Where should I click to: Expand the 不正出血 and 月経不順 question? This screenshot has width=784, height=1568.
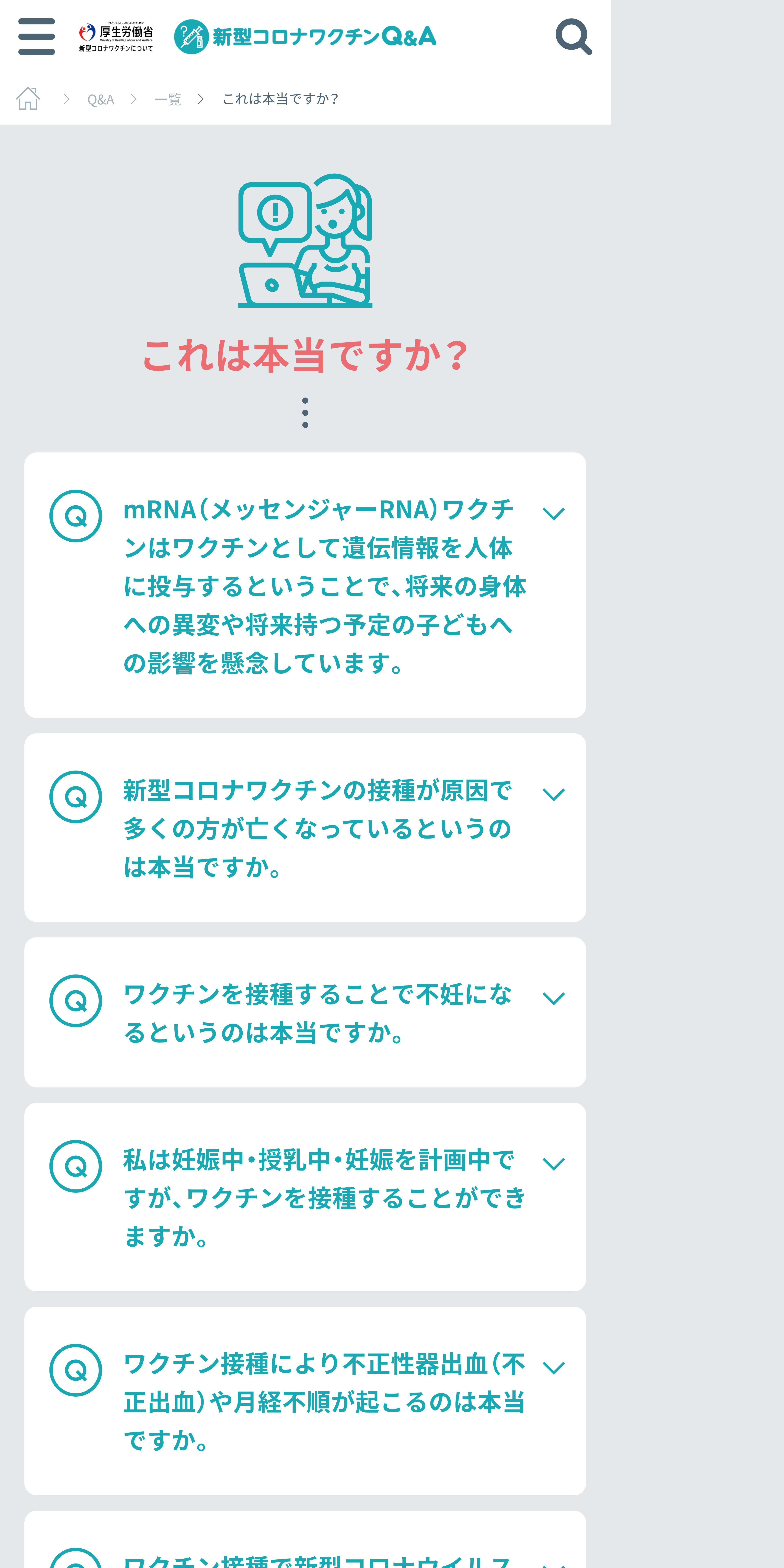[305, 1401]
